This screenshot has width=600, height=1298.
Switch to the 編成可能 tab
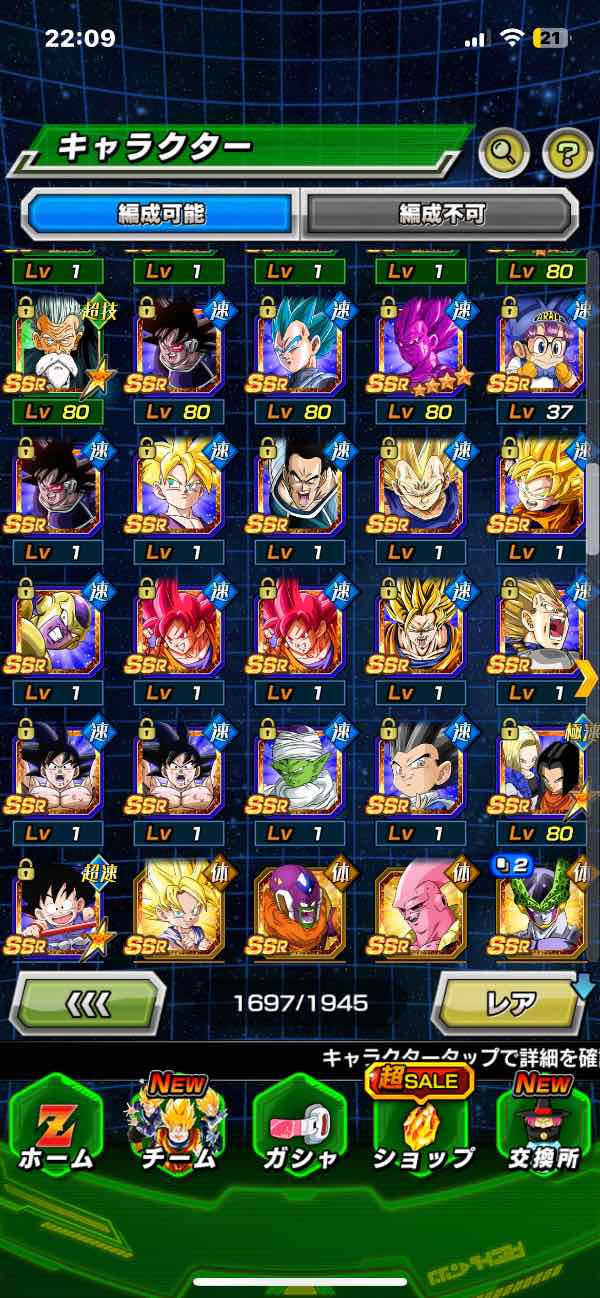161,214
